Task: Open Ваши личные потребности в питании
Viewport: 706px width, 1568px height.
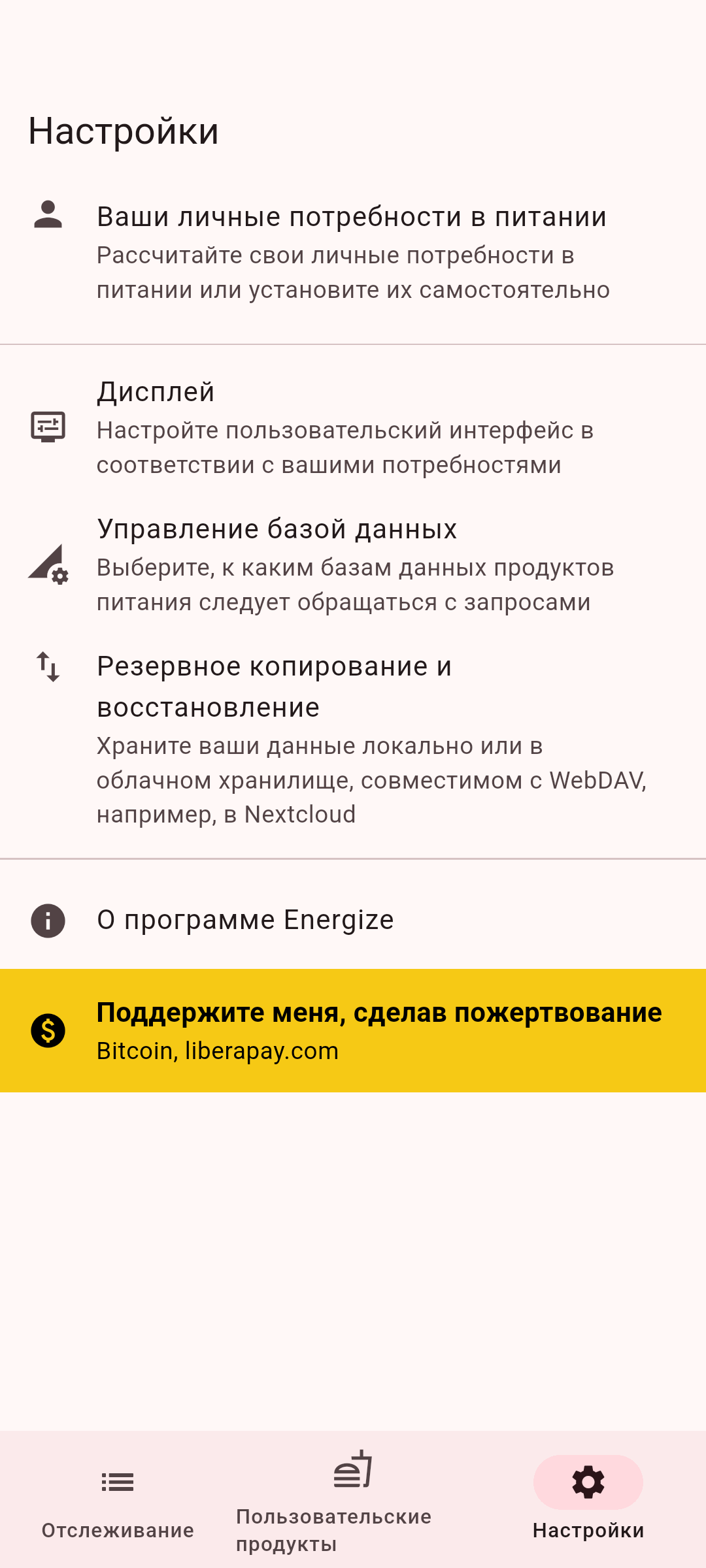Action: pyautogui.click(x=353, y=252)
